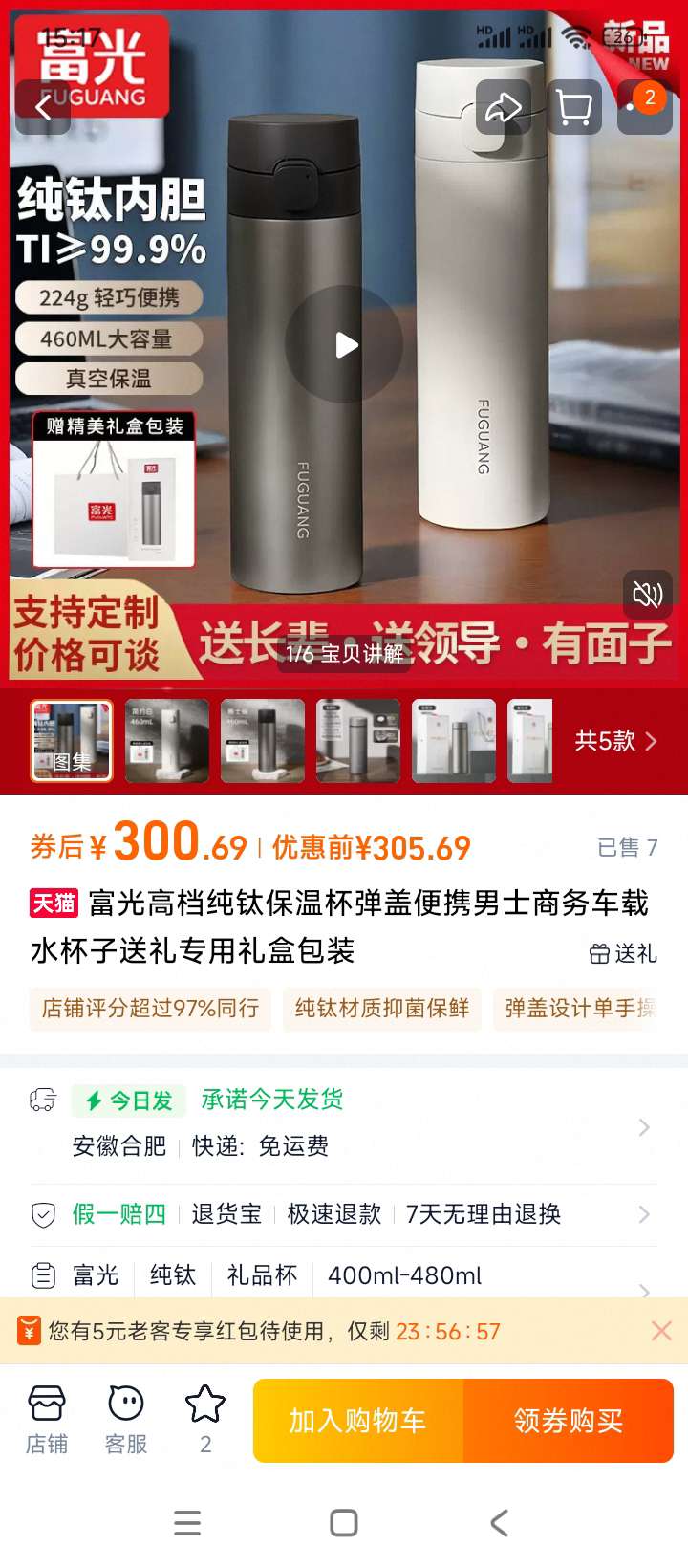Screen dimensions: 688x1568
Task: Select the 图集 thumbnail
Action: point(72,741)
